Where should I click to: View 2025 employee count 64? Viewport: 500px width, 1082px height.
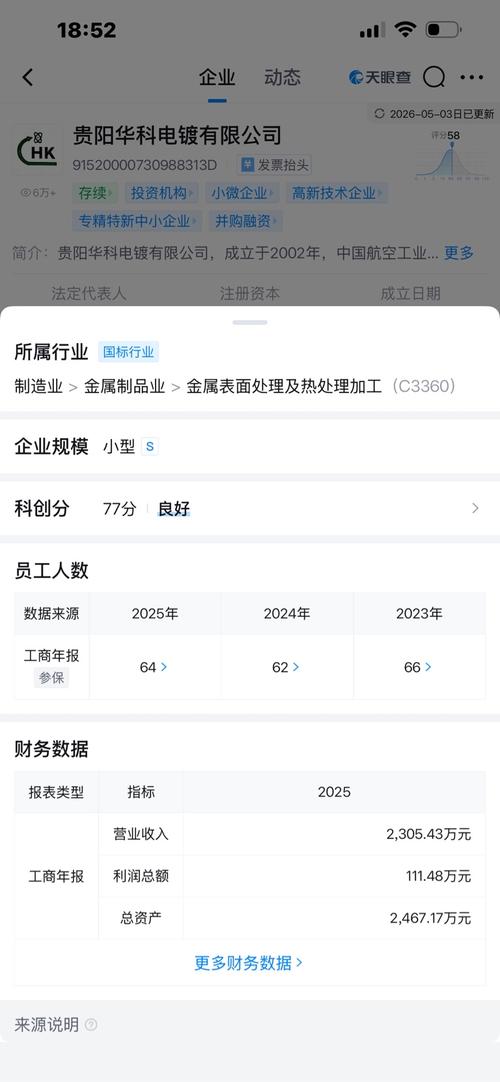(x=154, y=667)
